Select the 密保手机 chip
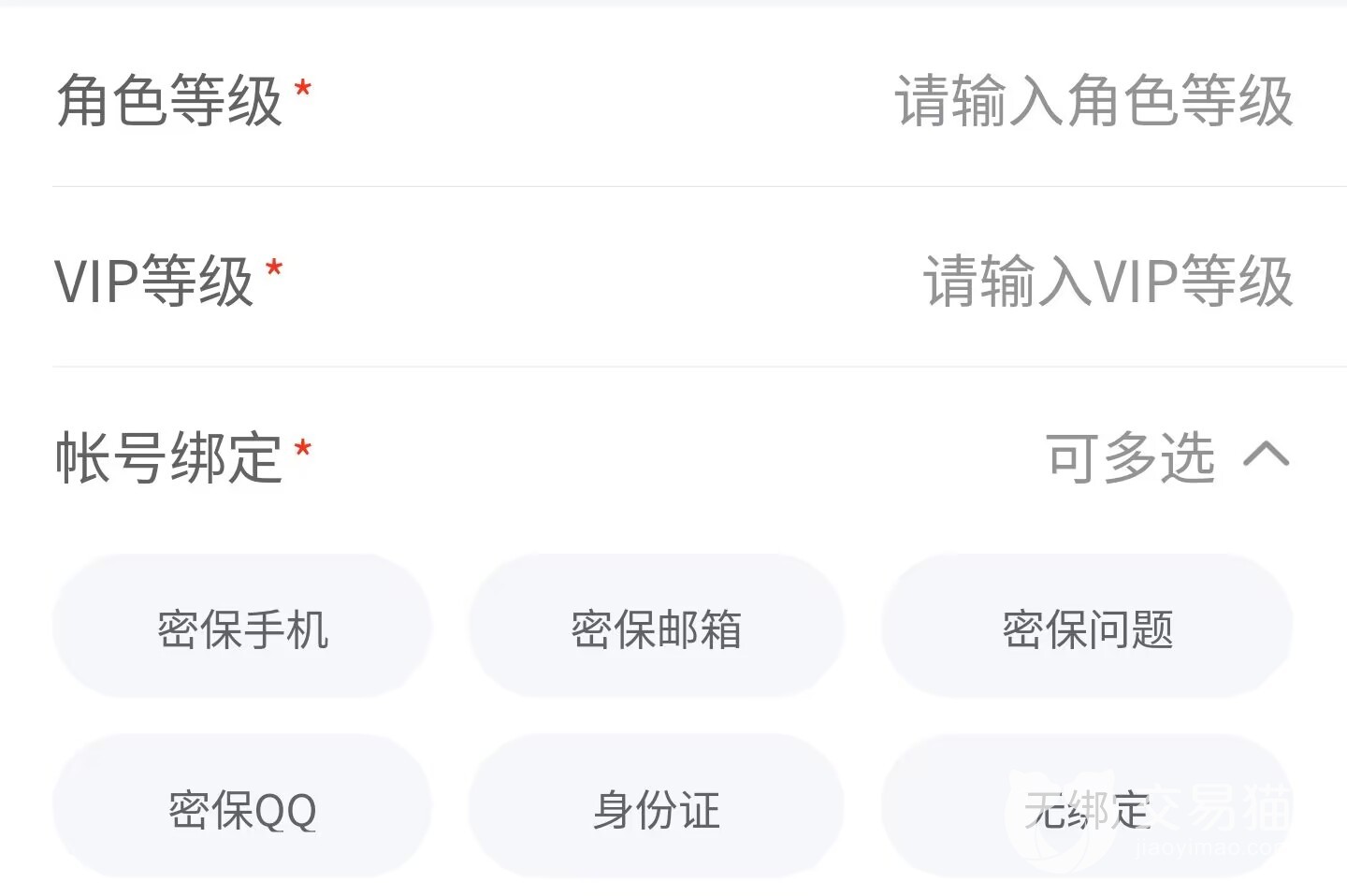Viewport: 1347px width, 896px height. [242, 629]
